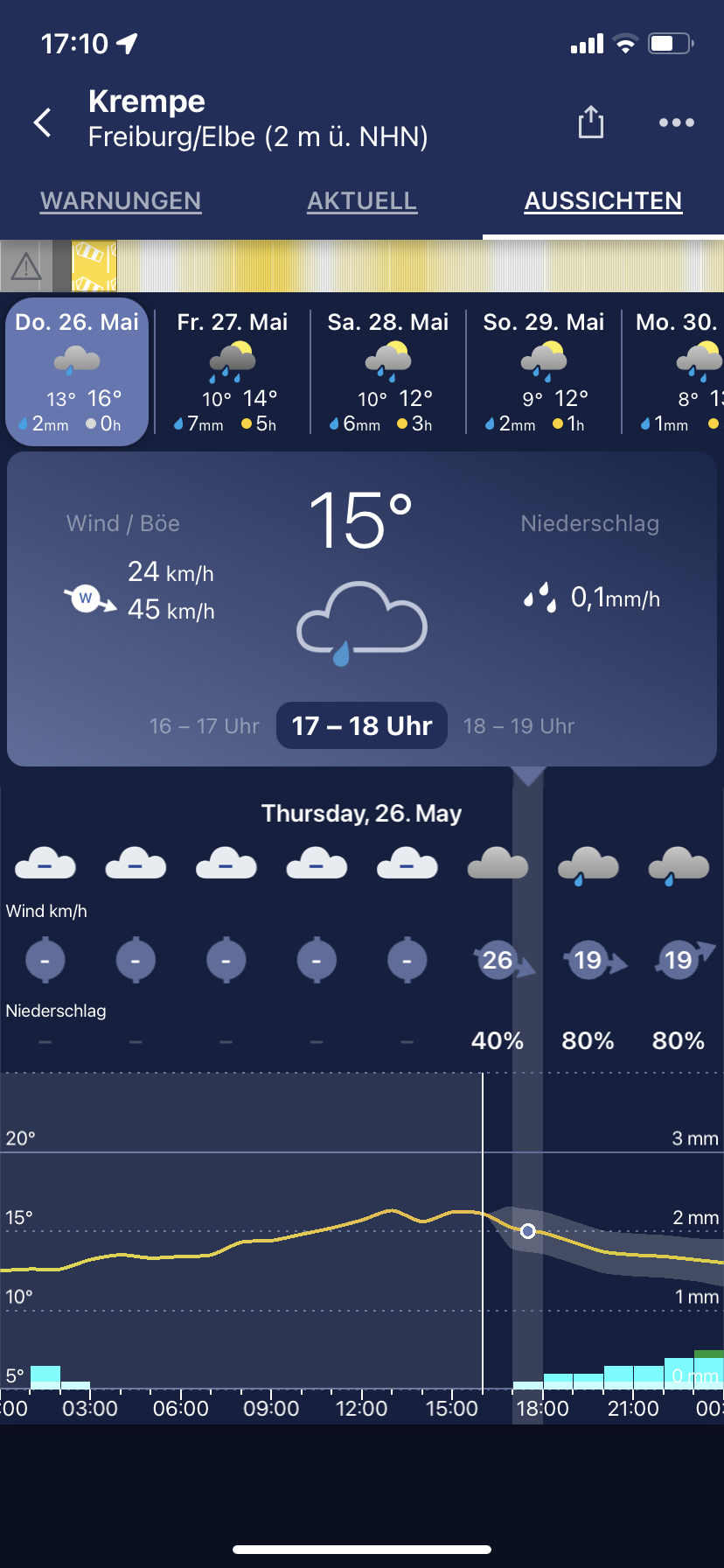Screen dimensions: 724x1568
Task: Share the Krempe forecast
Action: pyautogui.click(x=591, y=122)
